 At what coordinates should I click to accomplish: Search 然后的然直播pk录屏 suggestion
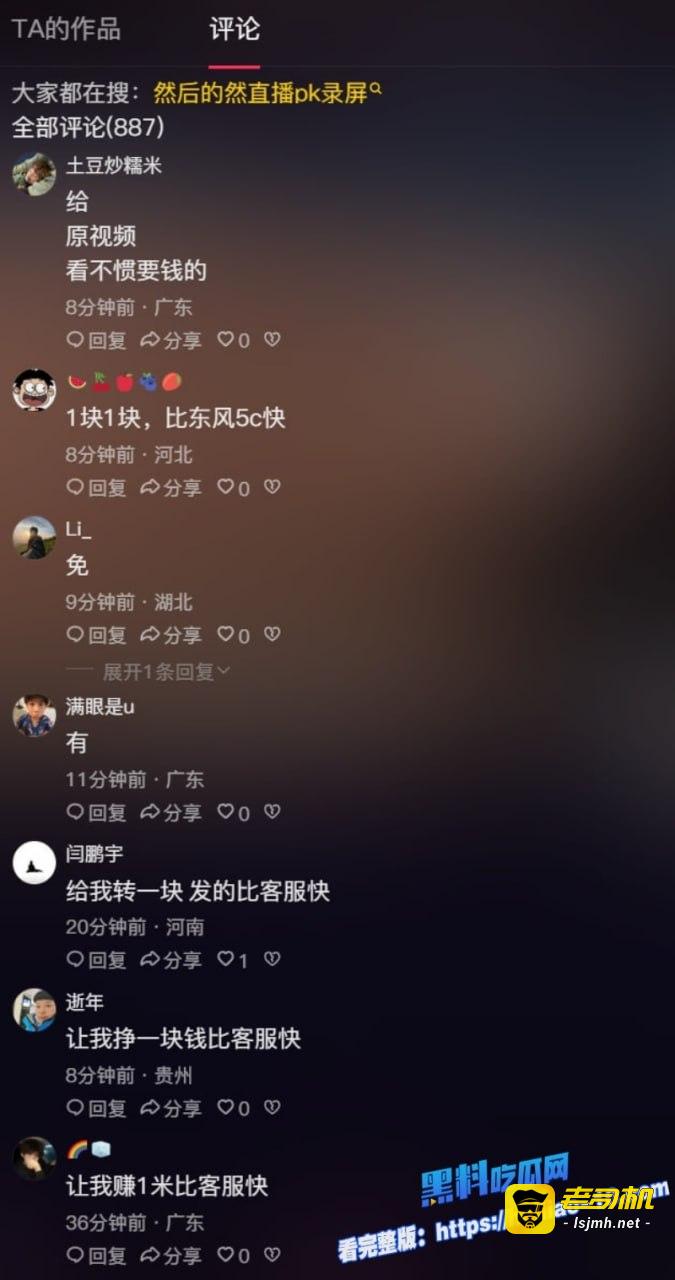267,94
